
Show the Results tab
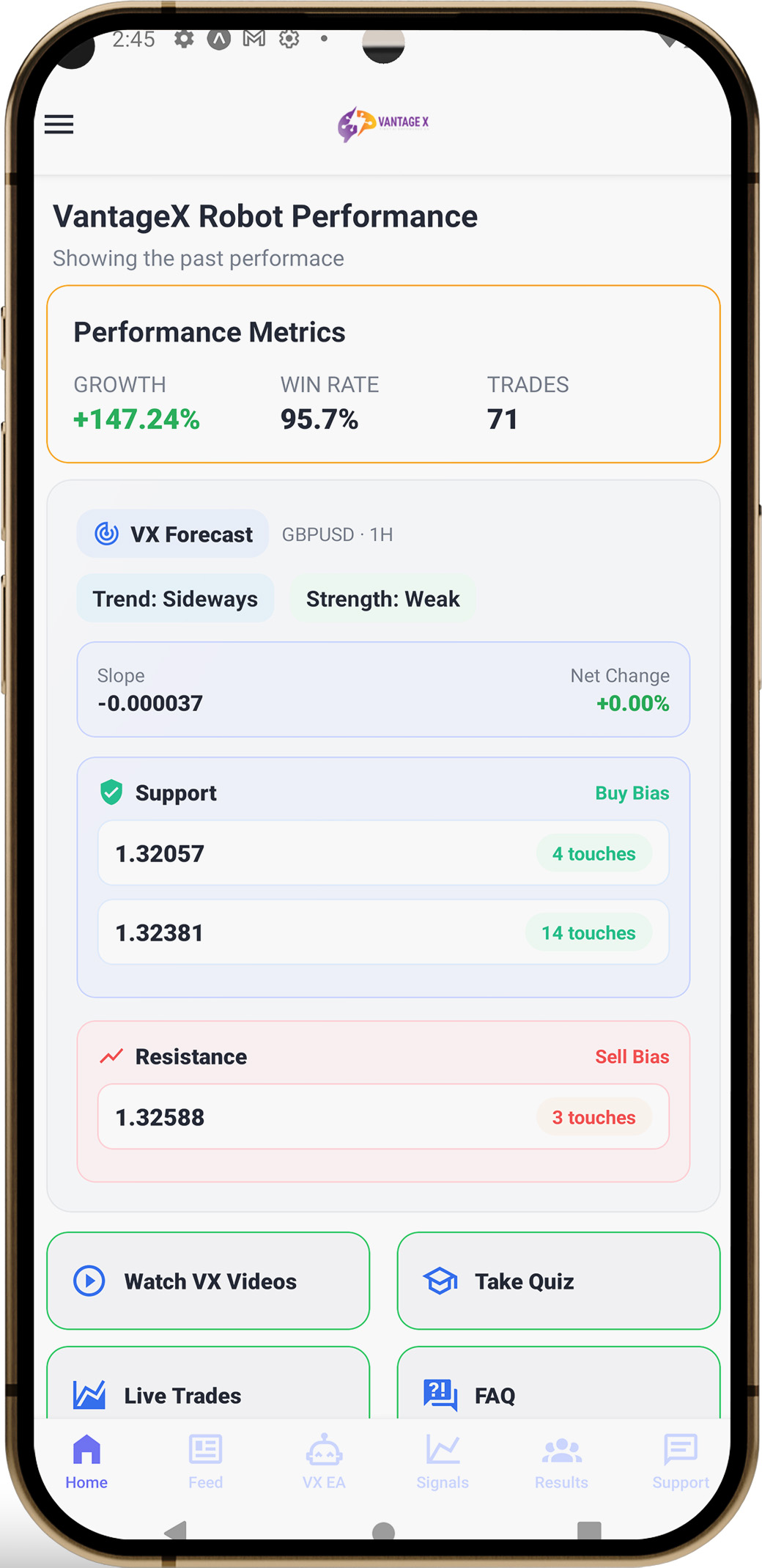pyautogui.click(x=561, y=1462)
